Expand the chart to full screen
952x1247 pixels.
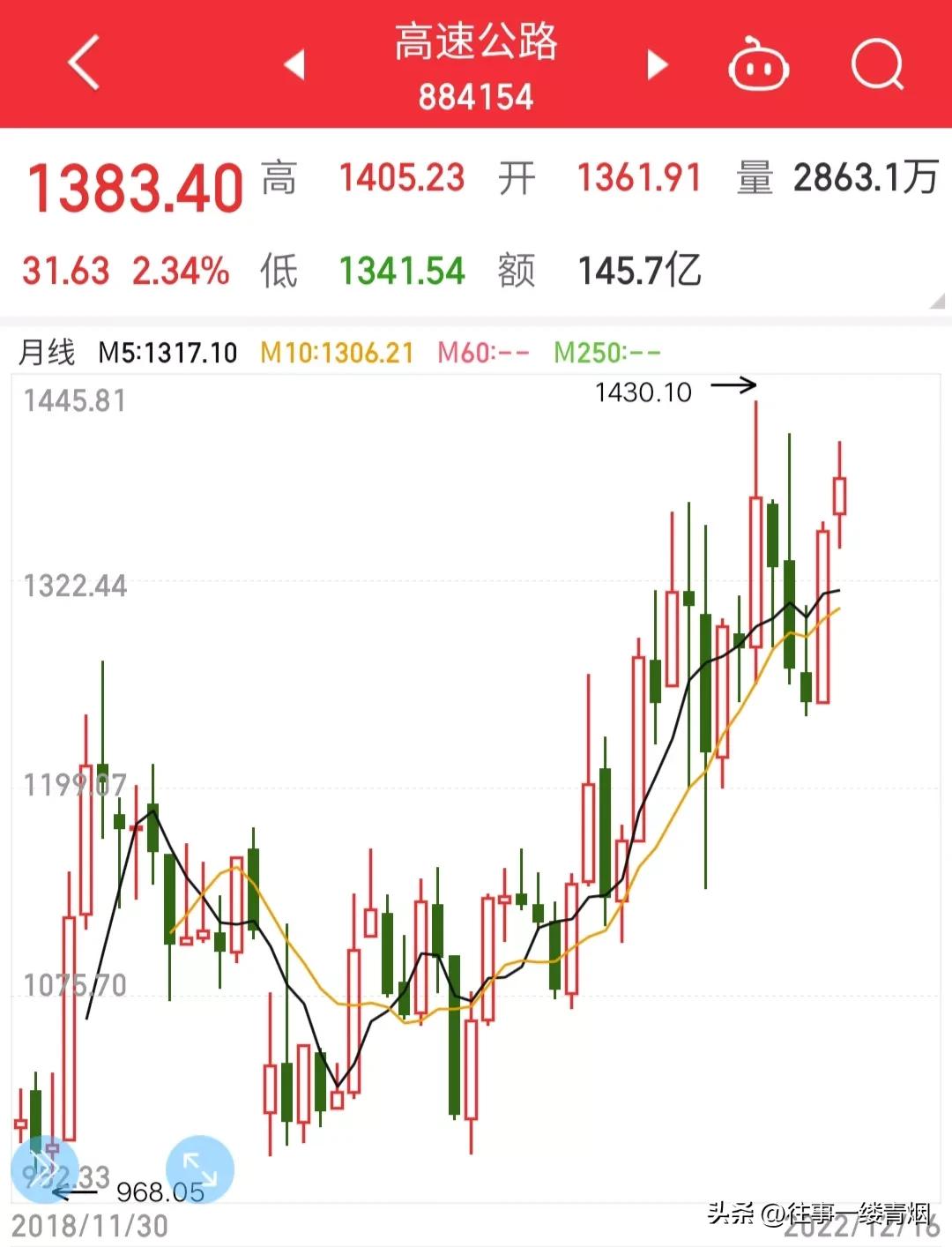pyautogui.click(x=200, y=1169)
